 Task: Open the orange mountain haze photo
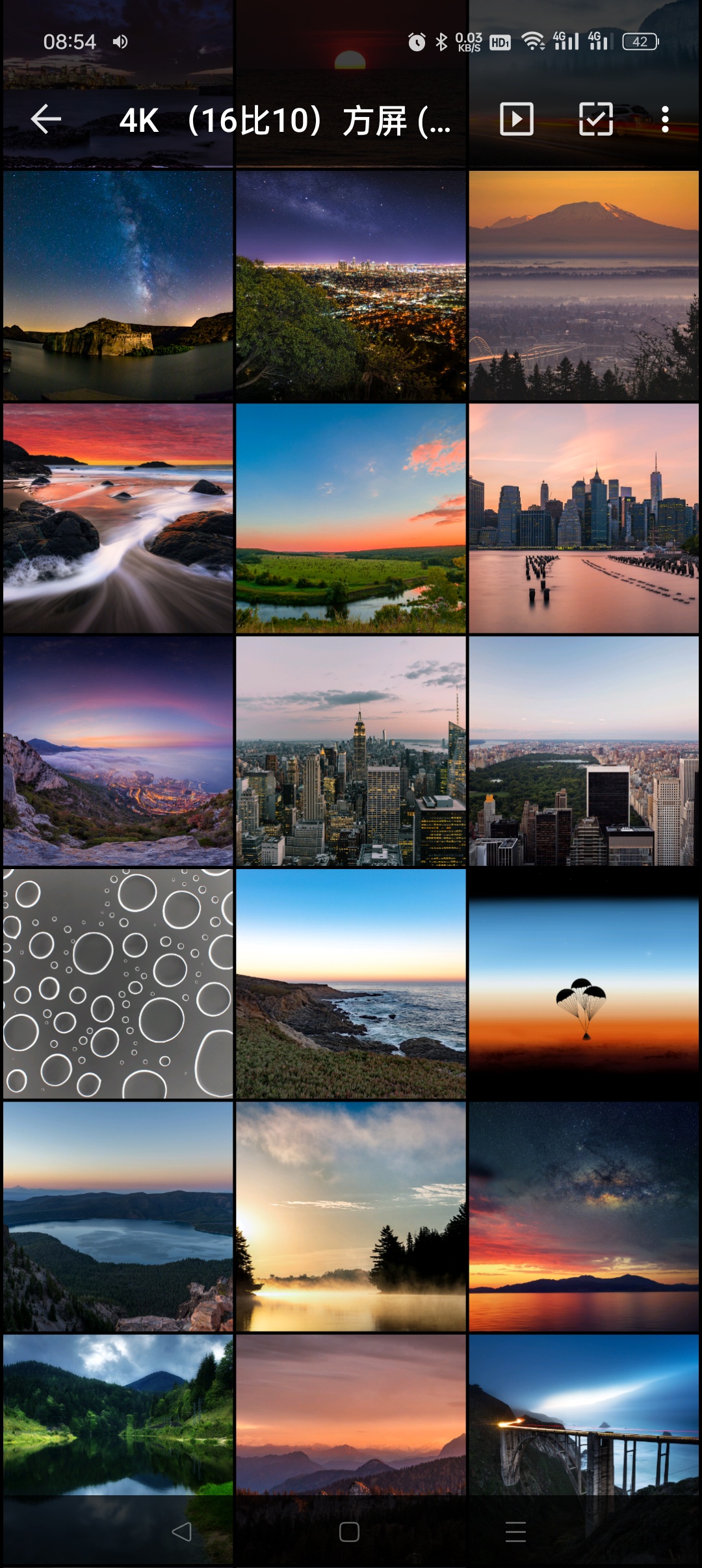point(584,285)
